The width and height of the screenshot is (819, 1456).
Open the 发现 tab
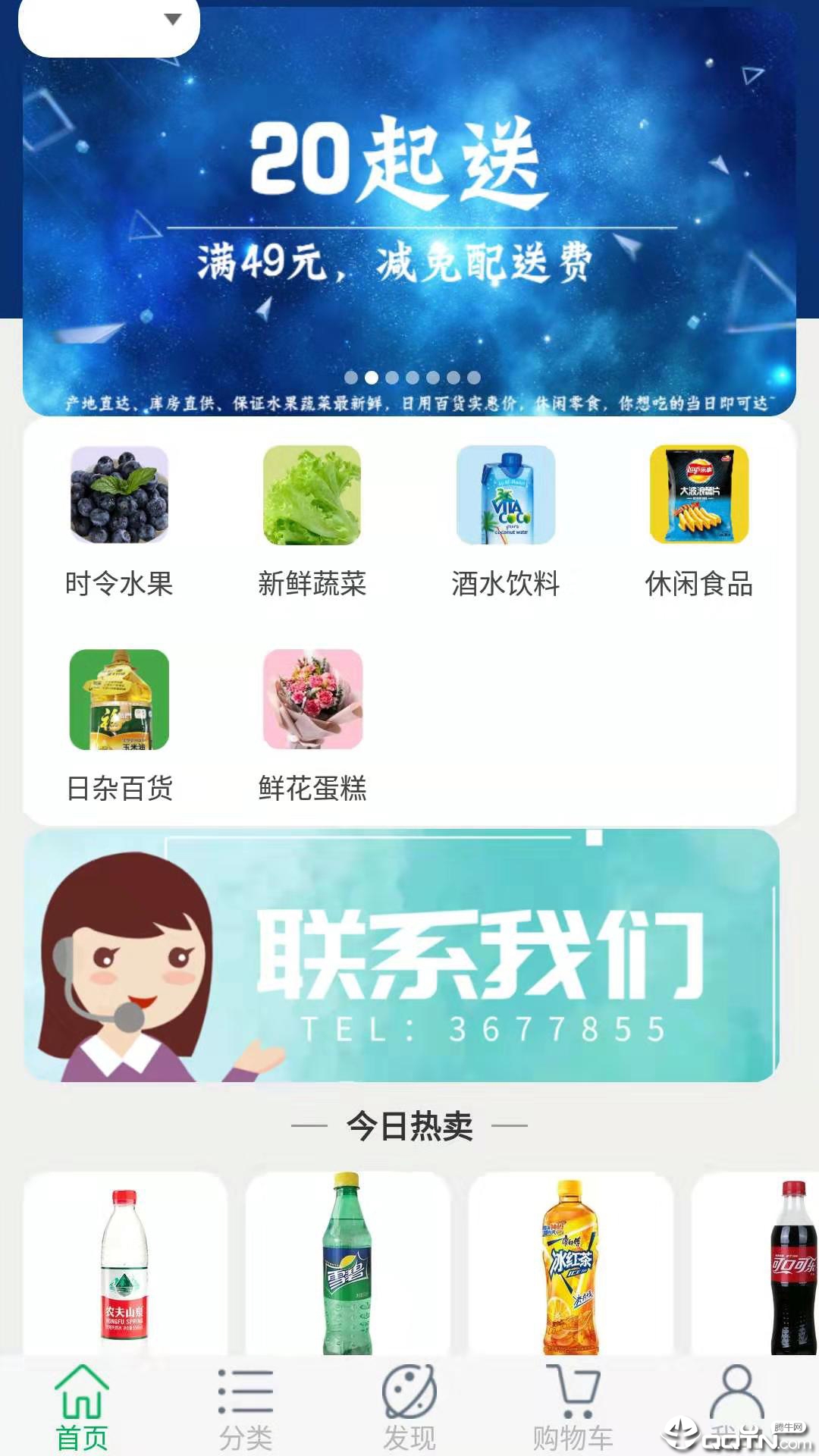409,1407
